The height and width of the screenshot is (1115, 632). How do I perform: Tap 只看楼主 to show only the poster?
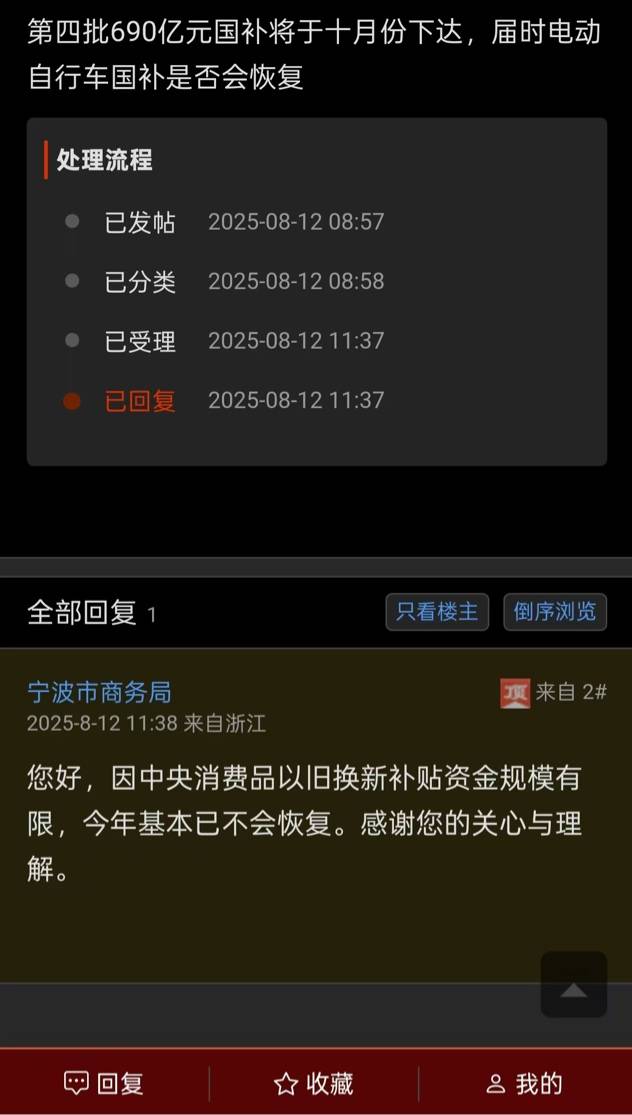pos(437,611)
